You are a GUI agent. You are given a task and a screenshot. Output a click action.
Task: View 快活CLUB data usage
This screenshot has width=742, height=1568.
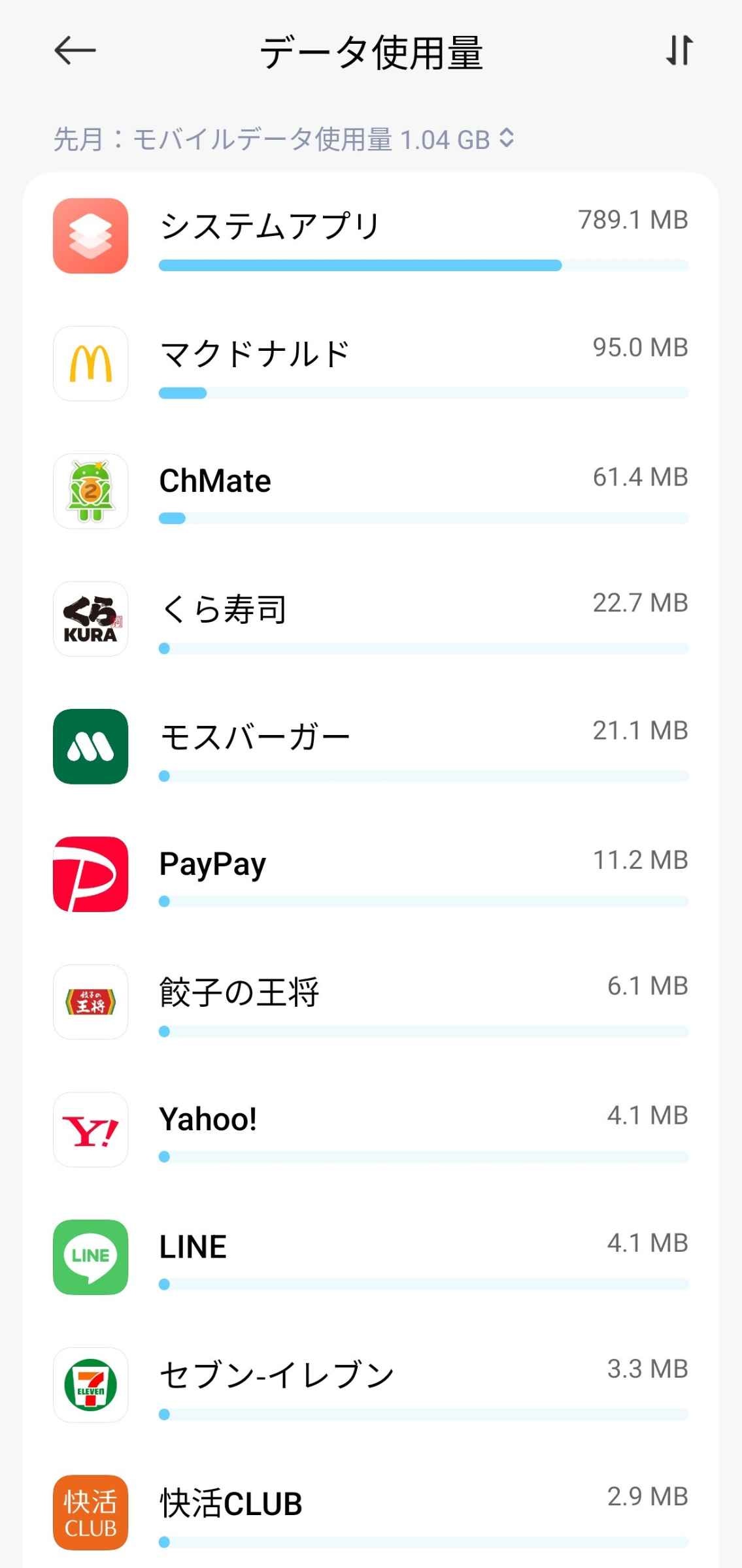pyautogui.click(x=370, y=1512)
